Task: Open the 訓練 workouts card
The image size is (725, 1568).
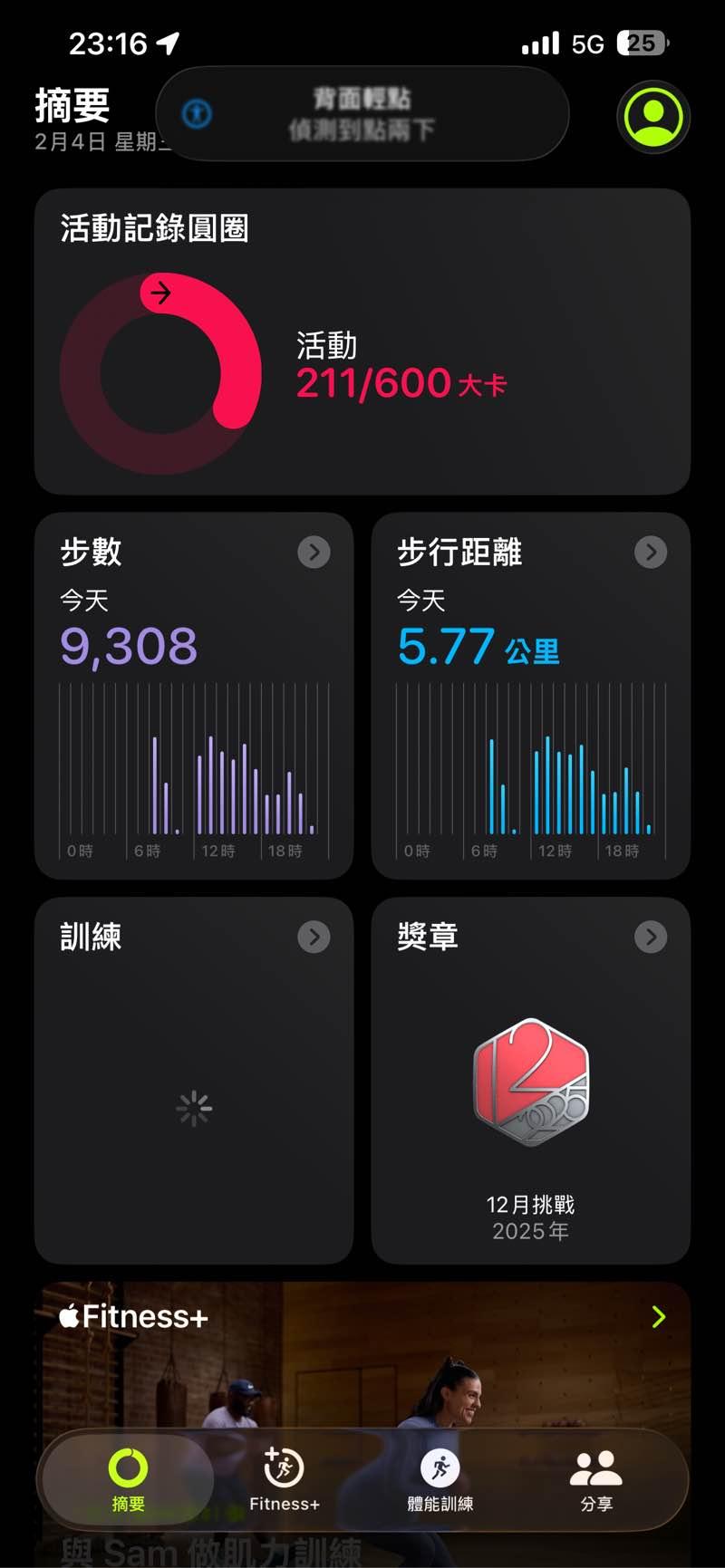Action: coord(193,1080)
